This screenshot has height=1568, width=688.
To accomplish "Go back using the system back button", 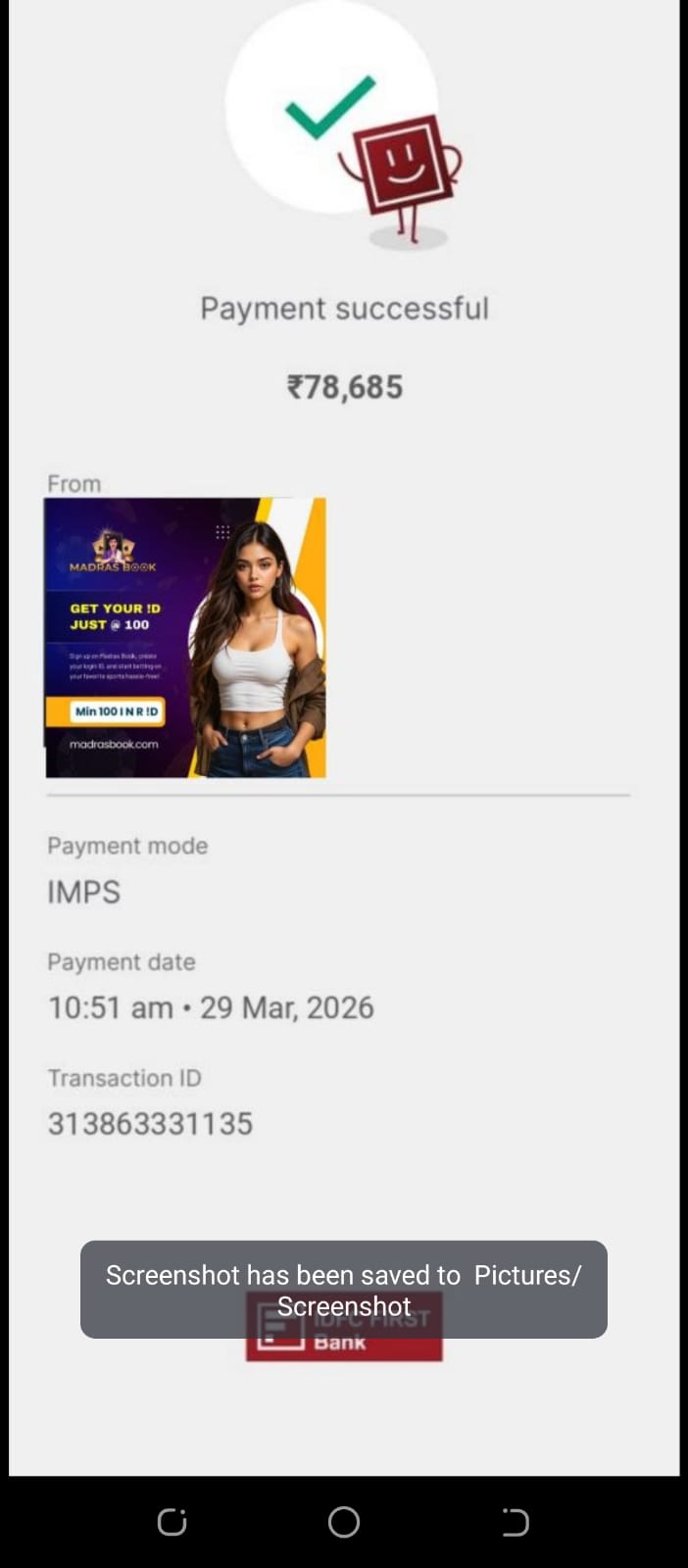I will [515, 1522].
